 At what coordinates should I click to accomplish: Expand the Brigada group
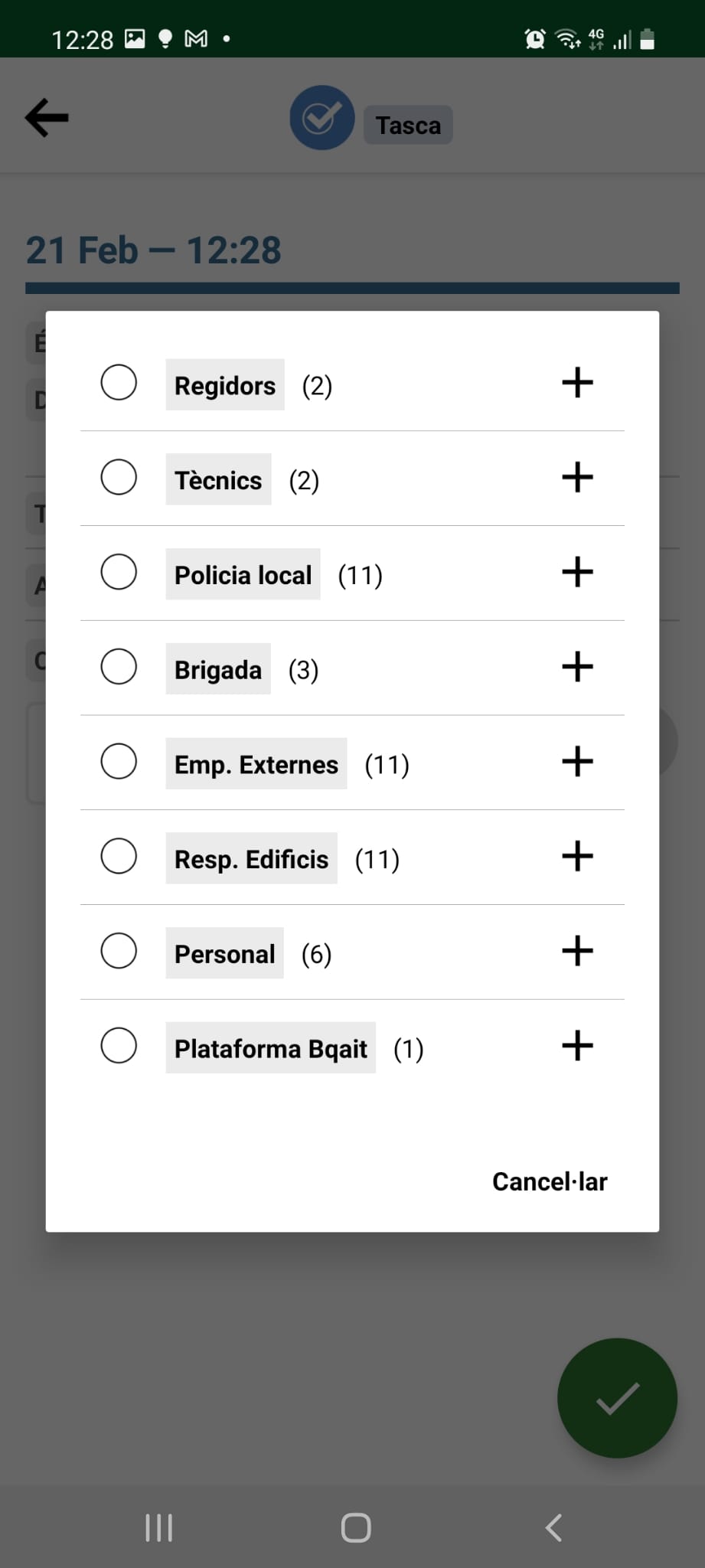point(577,667)
